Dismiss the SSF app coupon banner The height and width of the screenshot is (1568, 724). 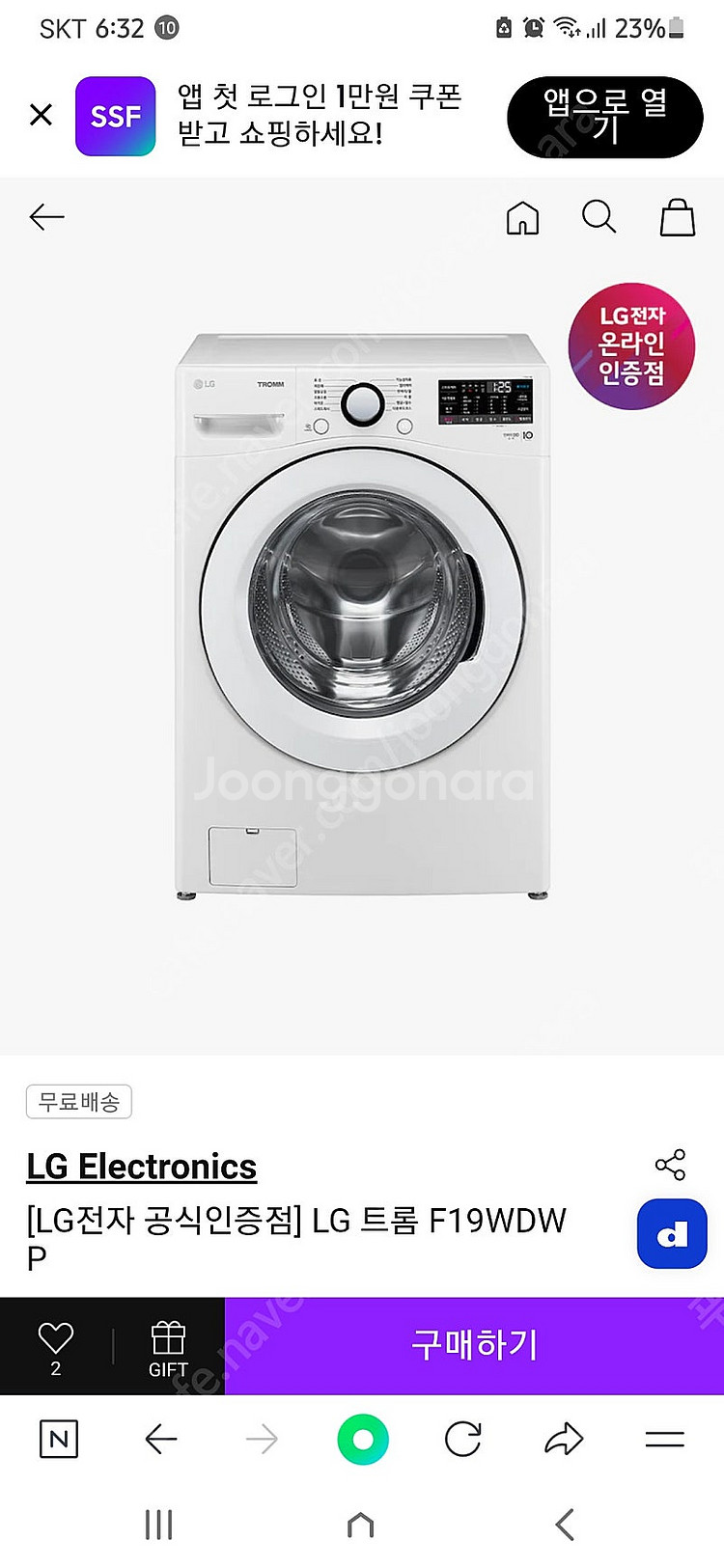41,116
